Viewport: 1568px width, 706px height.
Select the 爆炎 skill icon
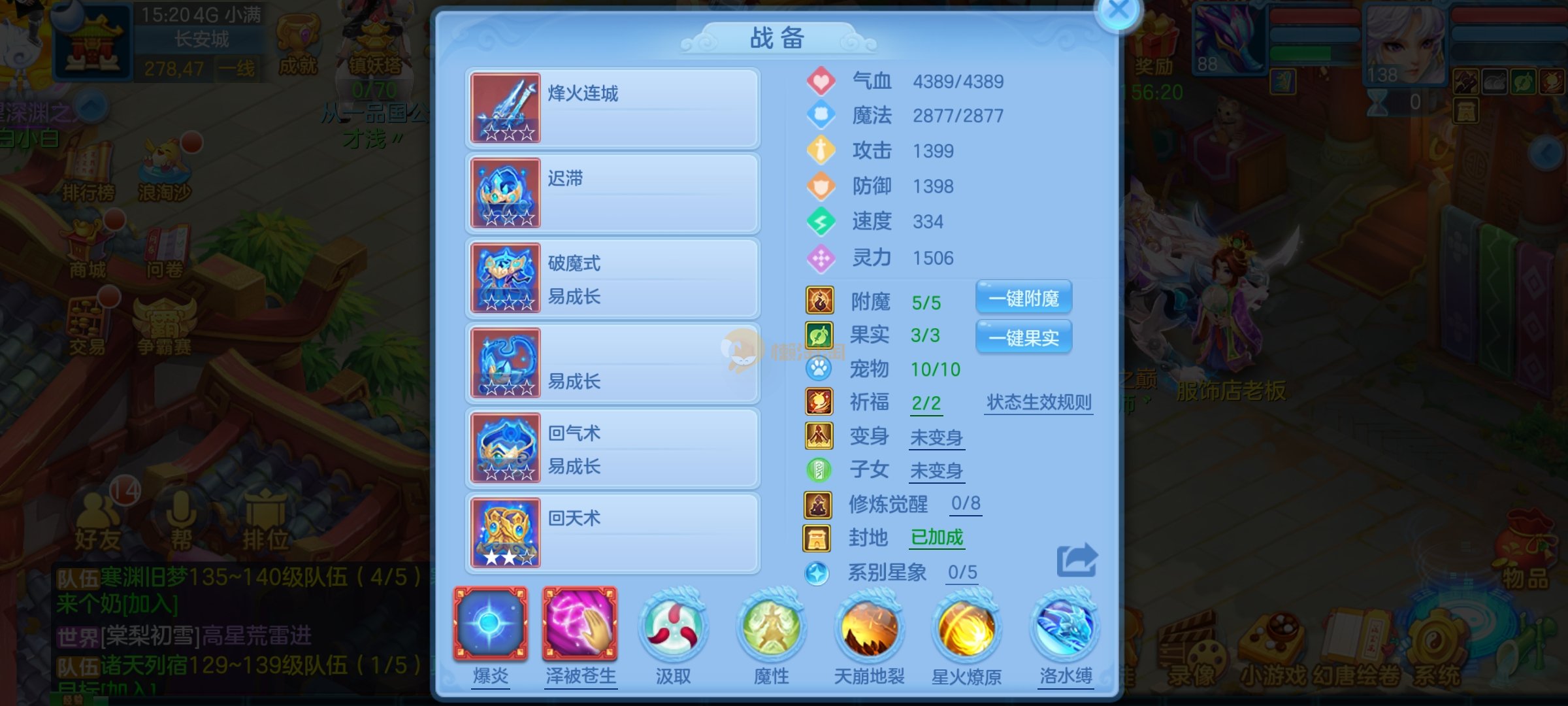pyautogui.click(x=490, y=624)
